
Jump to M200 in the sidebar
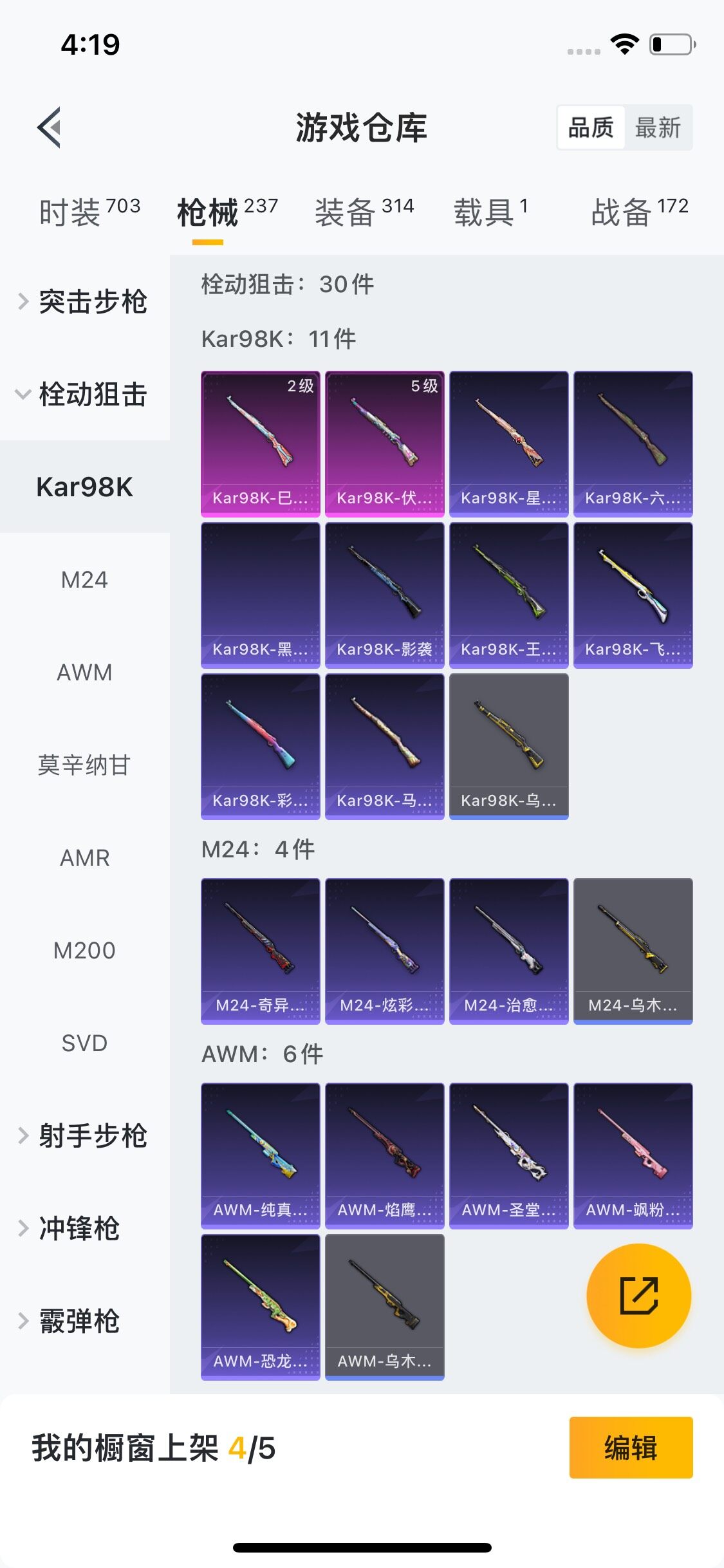tap(84, 950)
